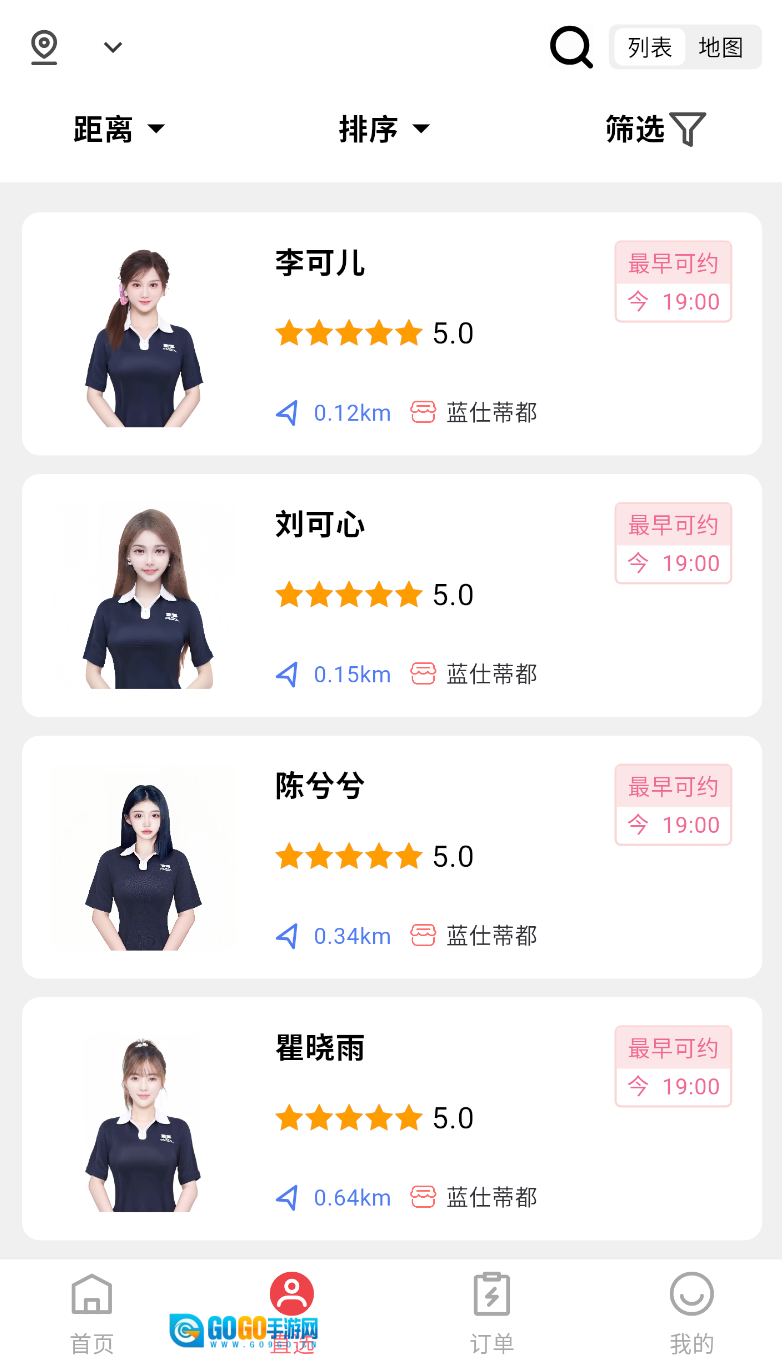Image resolution: width=782 pixels, height=1358 pixels.
Task: Click the fifth star in 瞿晓雨's rating
Action: click(409, 1117)
